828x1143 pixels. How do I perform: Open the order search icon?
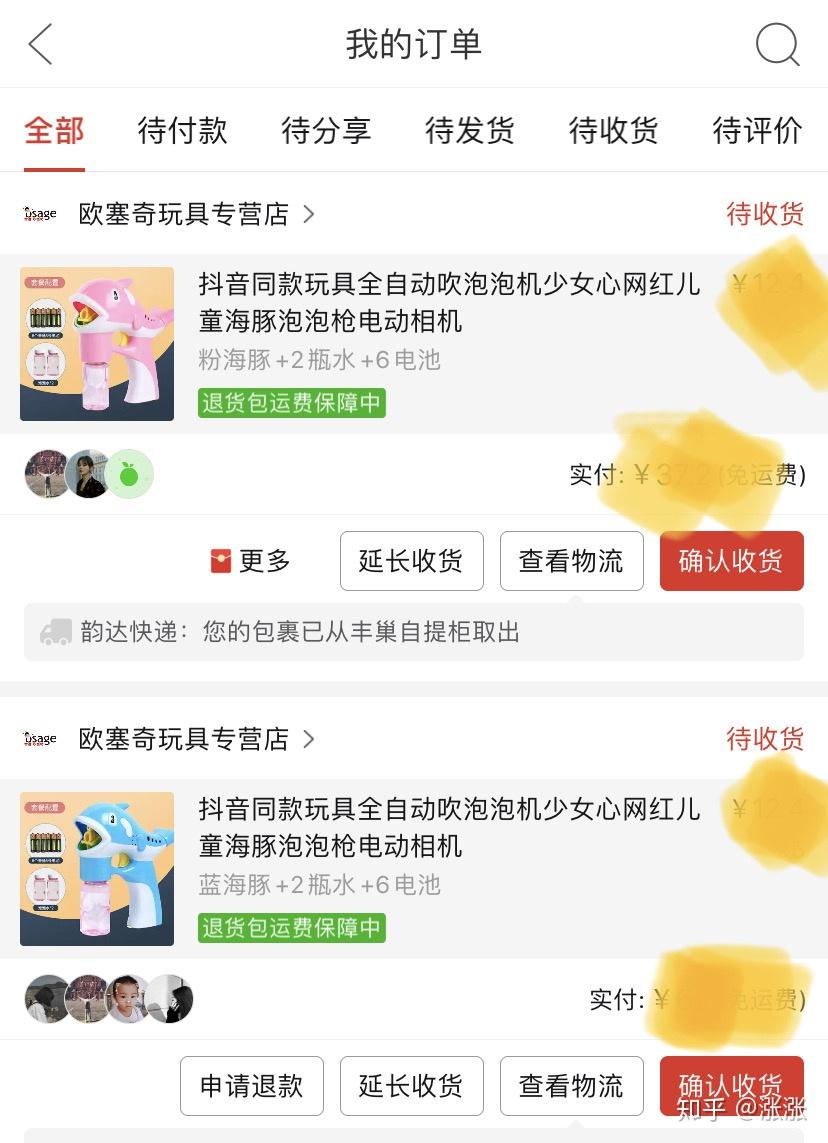point(776,44)
